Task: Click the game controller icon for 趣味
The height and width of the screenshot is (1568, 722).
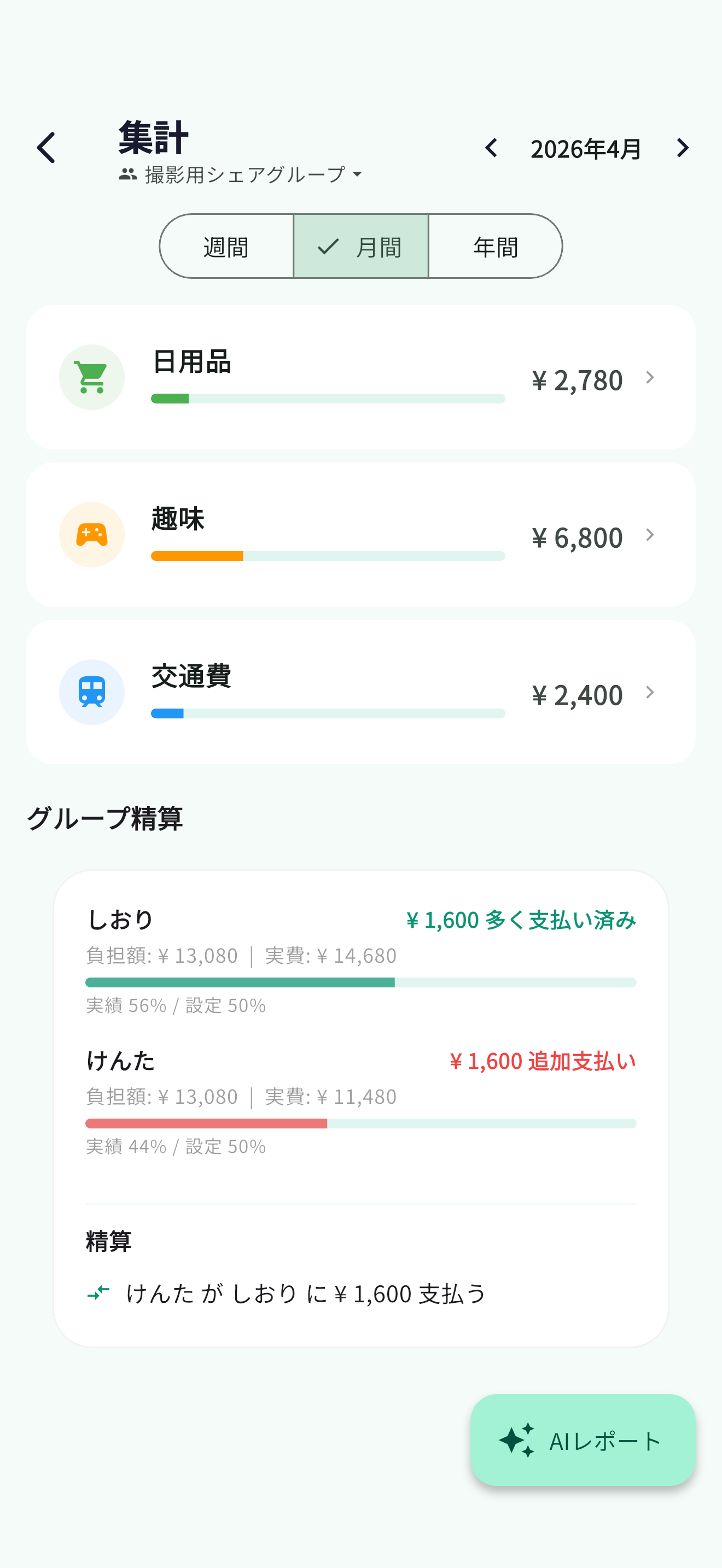Action: 91,534
